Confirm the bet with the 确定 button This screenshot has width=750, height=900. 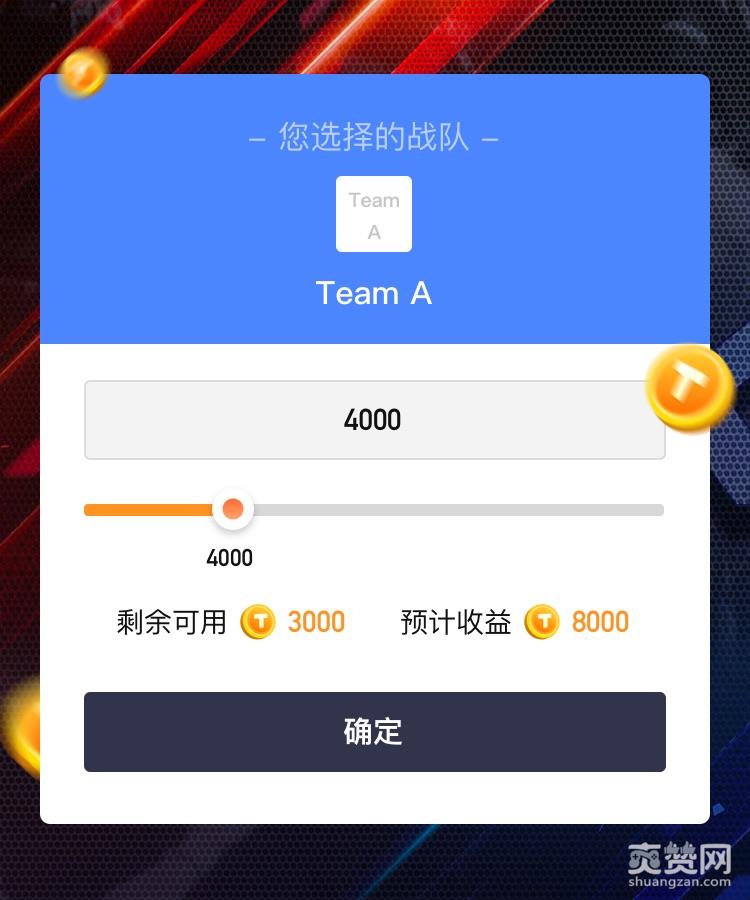pos(374,732)
